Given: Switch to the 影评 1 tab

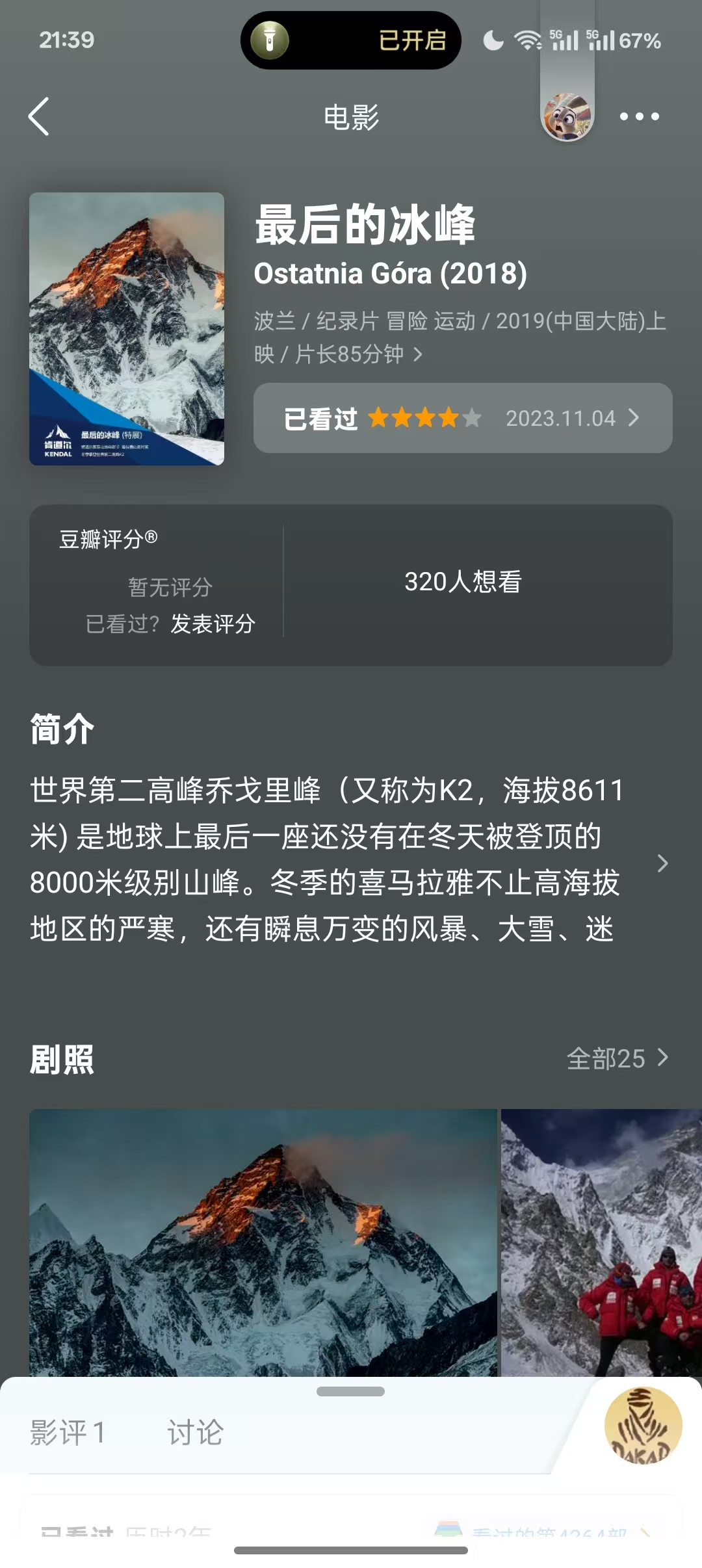Looking at the screenshot, I should pyautogui.click(x=68, y=1433).
